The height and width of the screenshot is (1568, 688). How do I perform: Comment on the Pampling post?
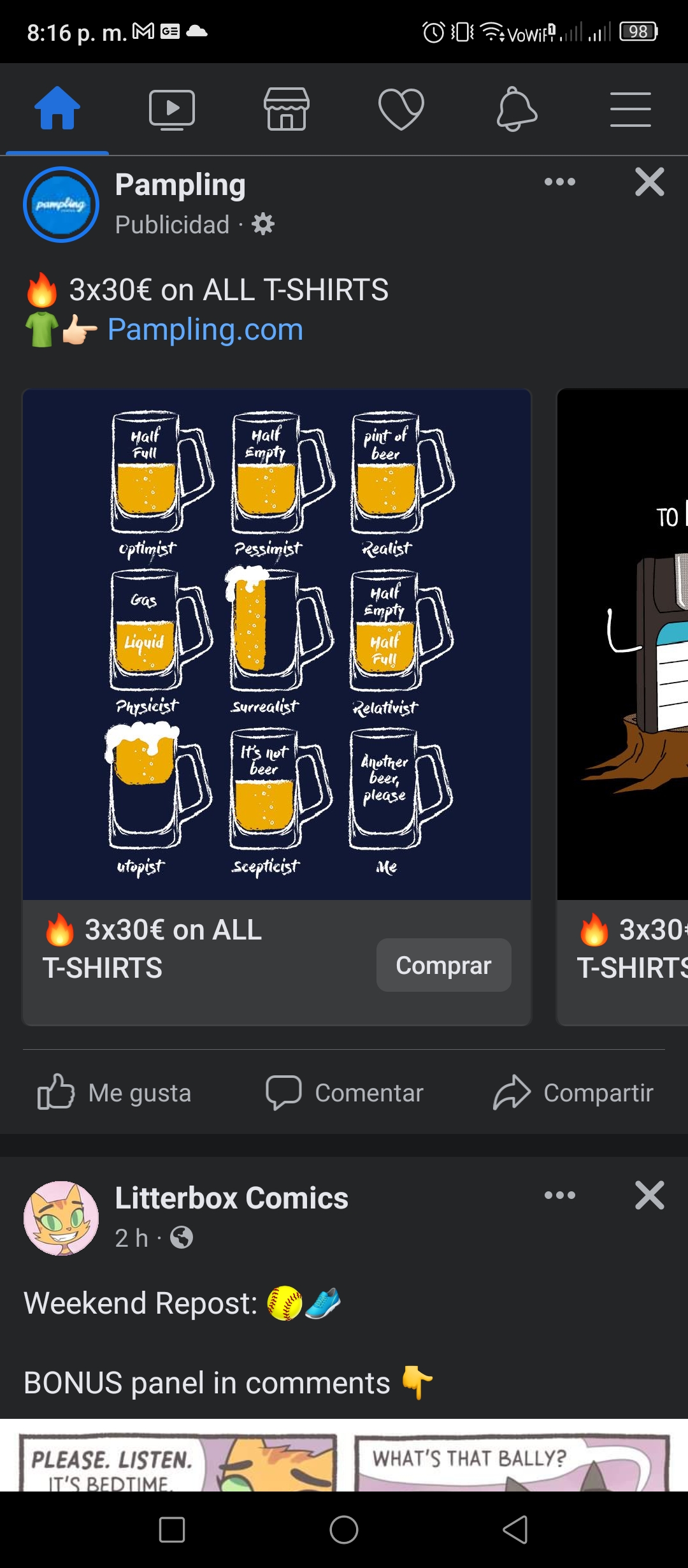pos(344,1093)
